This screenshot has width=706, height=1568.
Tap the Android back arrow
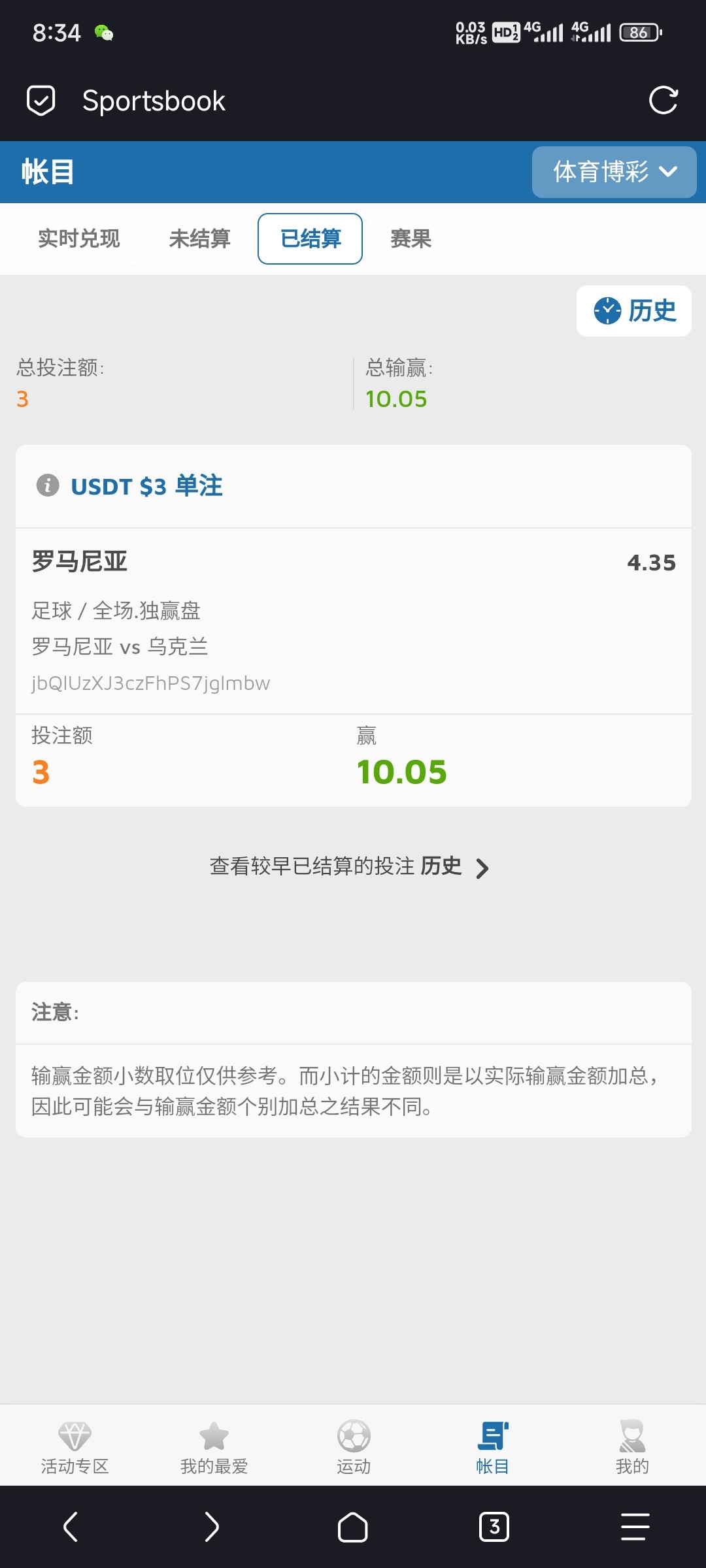tap(71, 1527)
